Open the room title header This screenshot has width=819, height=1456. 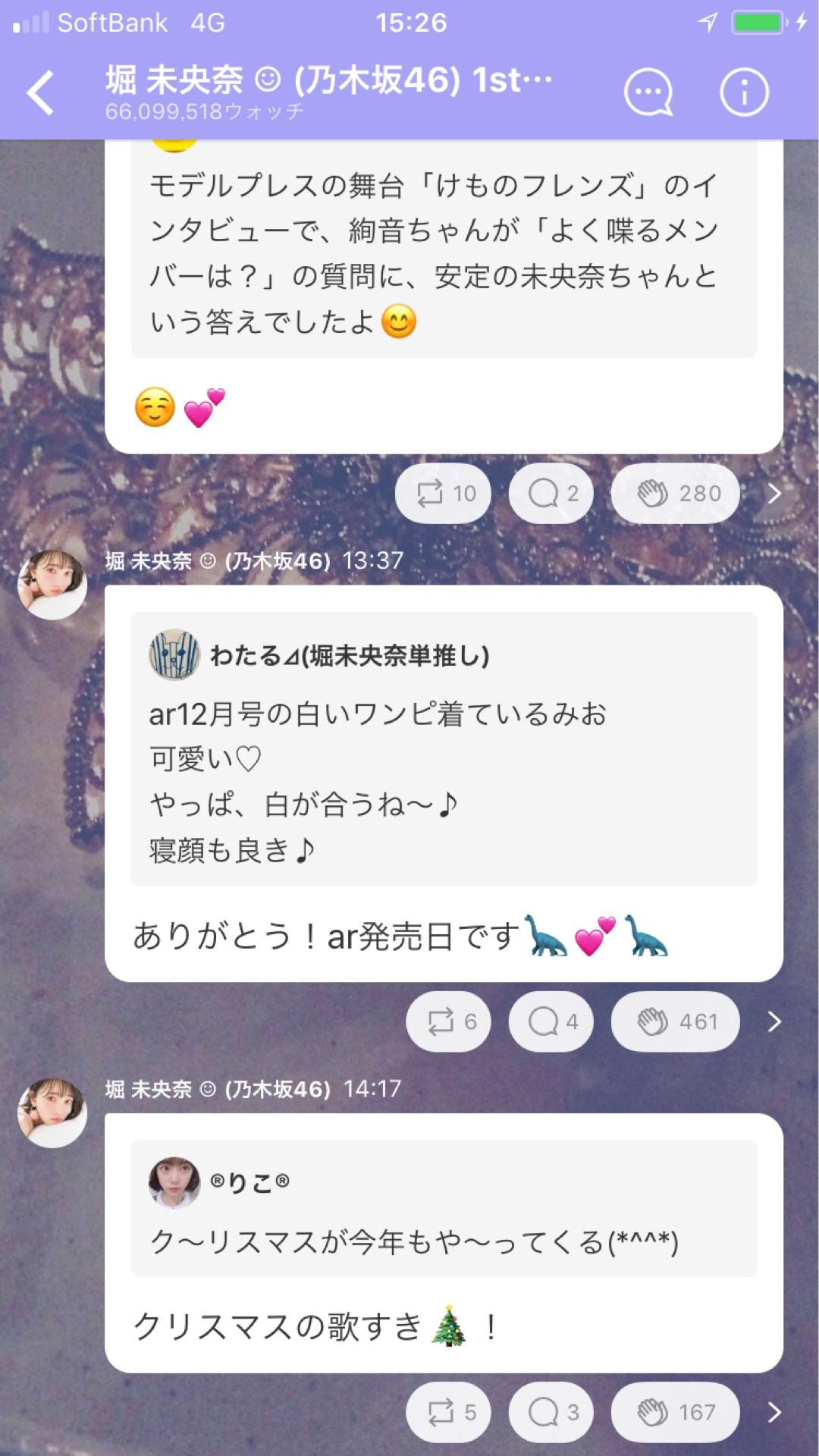[326, 78]
